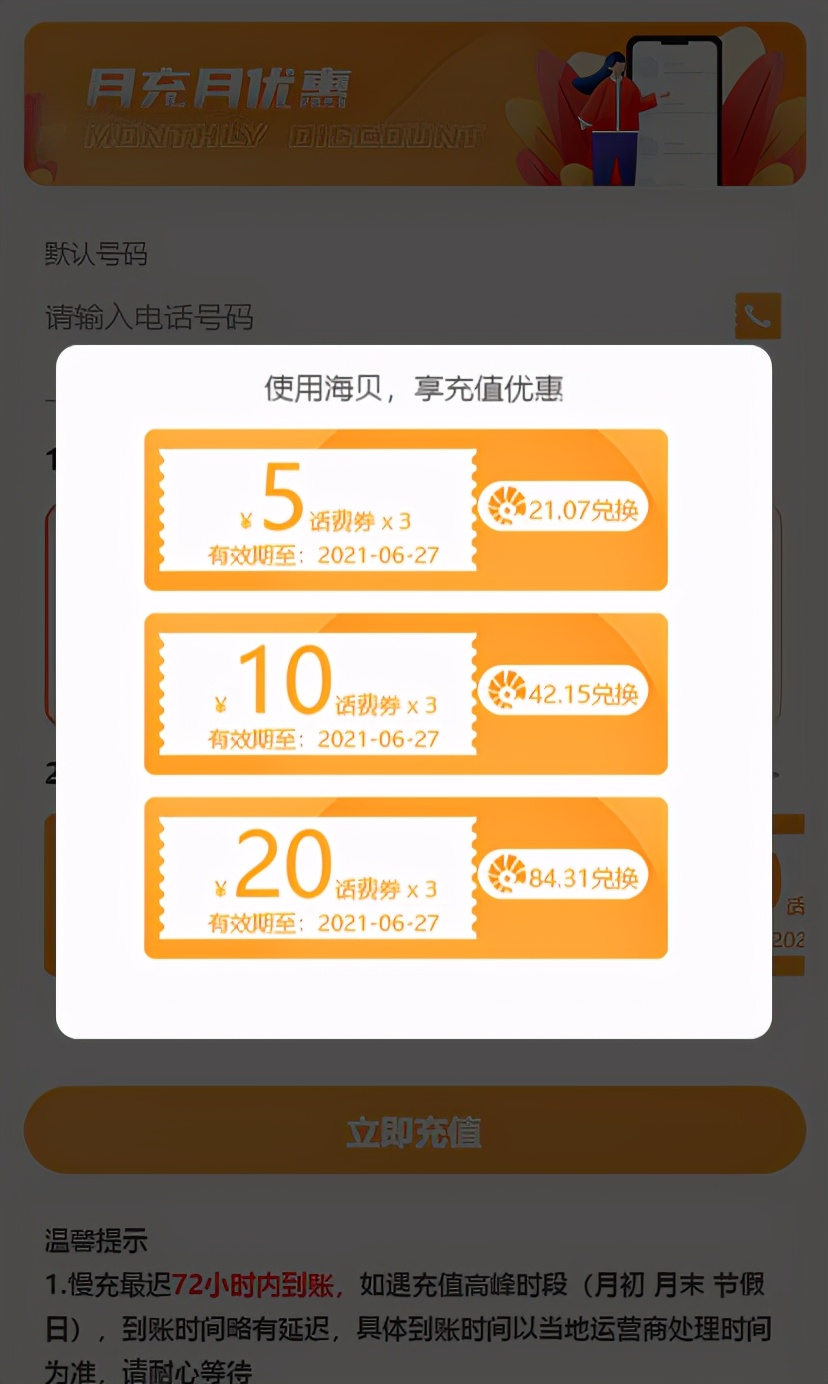Click the 海贝 shell icon on 42.15兑换 badge
828x1384 pixels.
point(511,691)
